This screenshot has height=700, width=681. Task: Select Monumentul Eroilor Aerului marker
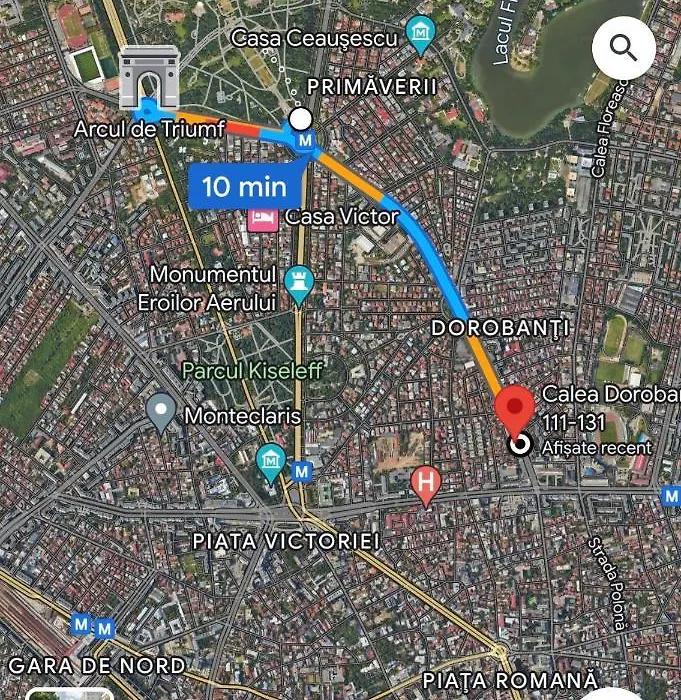[x=298, y=285]
